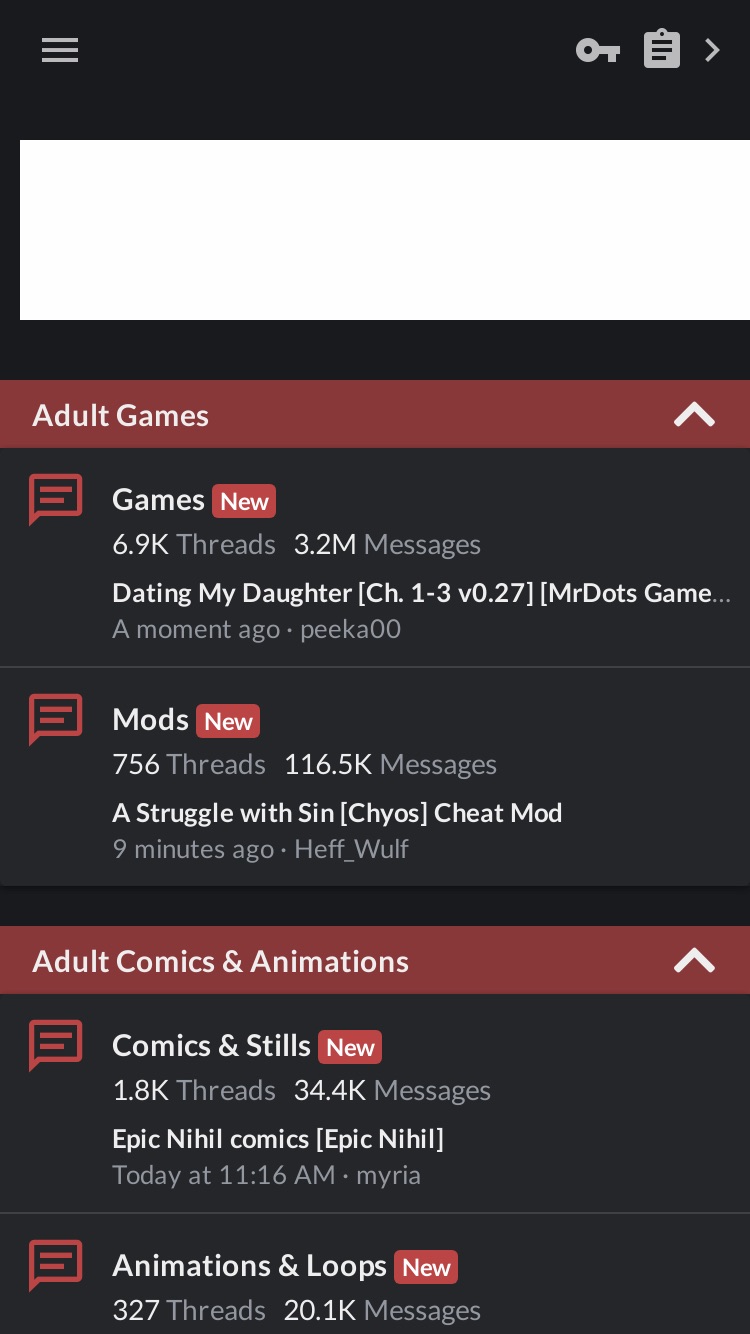Open the hamburger navigation menu
This screenshot has width=750, height=1334.
point(60,50)
